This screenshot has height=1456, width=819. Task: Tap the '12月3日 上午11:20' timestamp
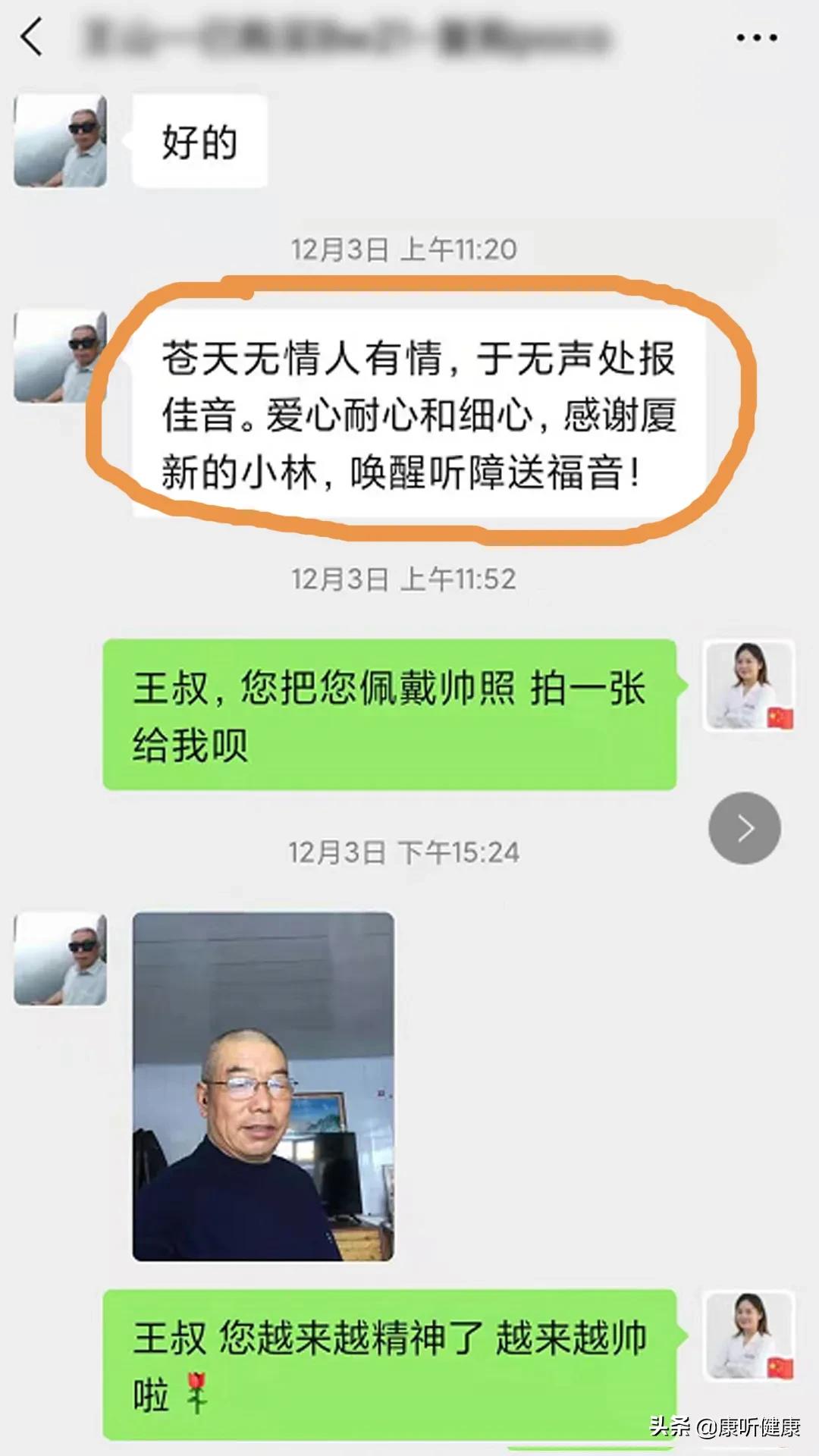pyautogui.click(x=403, y=246)
